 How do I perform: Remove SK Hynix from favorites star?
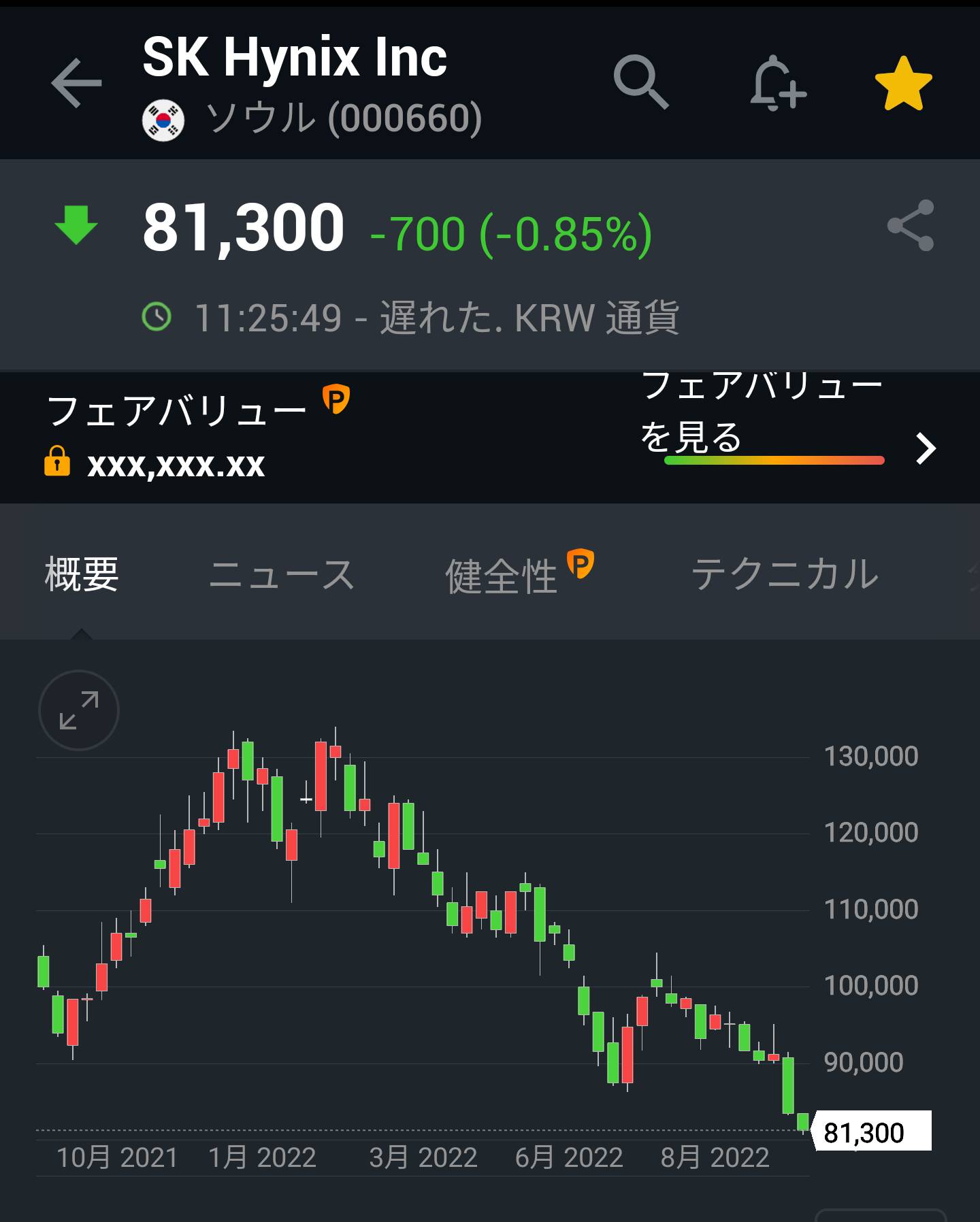(x=902, y=83)
